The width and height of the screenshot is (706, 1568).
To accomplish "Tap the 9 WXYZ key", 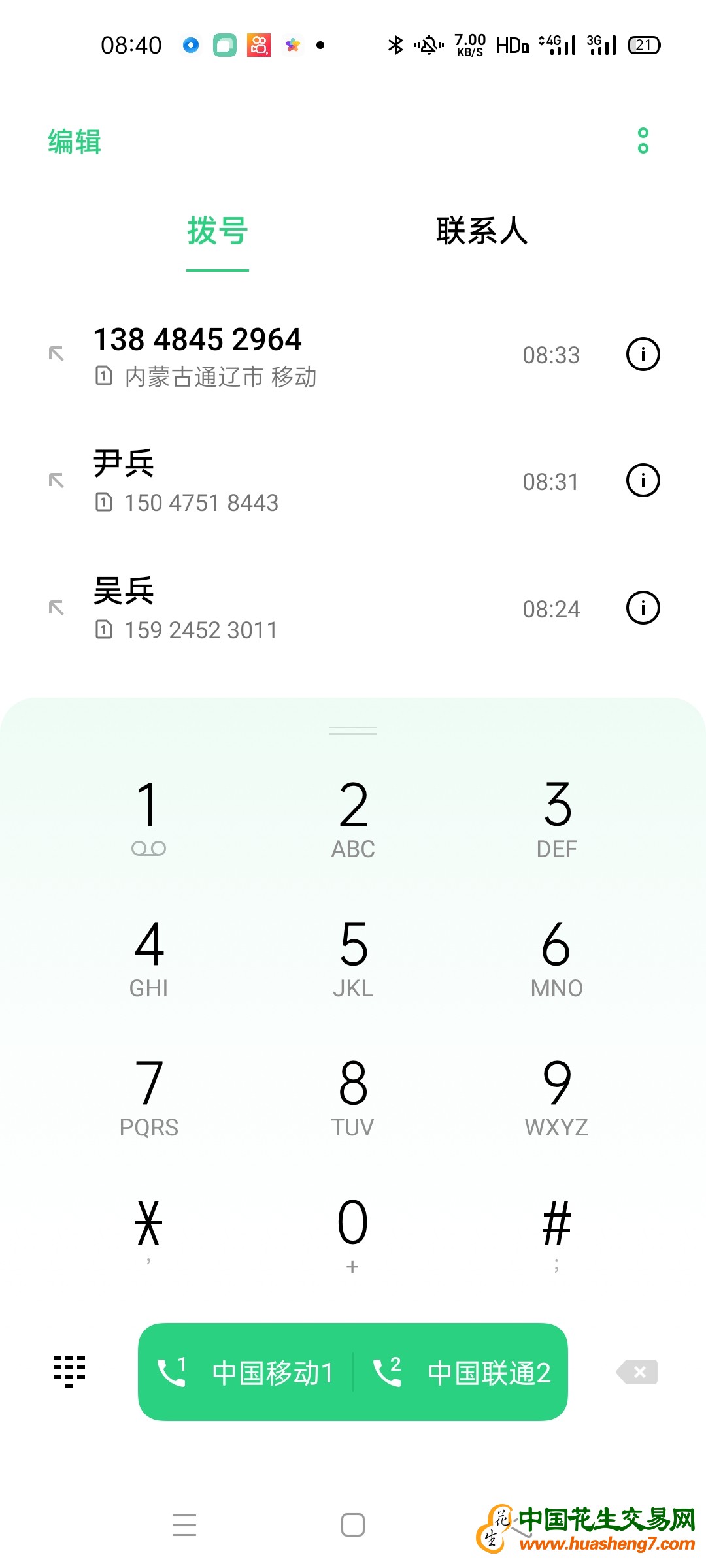I will click(x=556, y=1095).
